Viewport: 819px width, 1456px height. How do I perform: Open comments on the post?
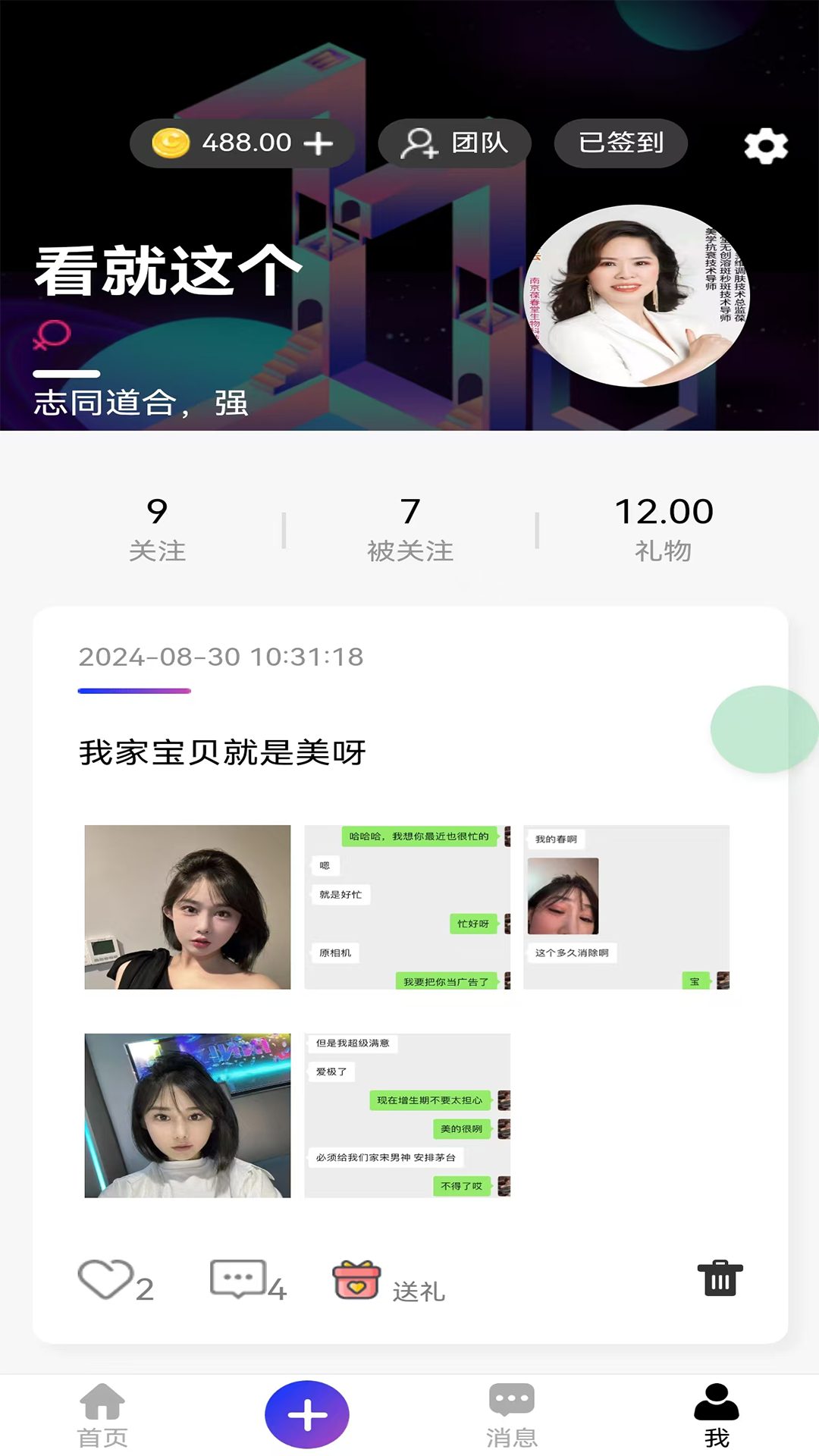pyautogui.click(x=238, y=1280)
